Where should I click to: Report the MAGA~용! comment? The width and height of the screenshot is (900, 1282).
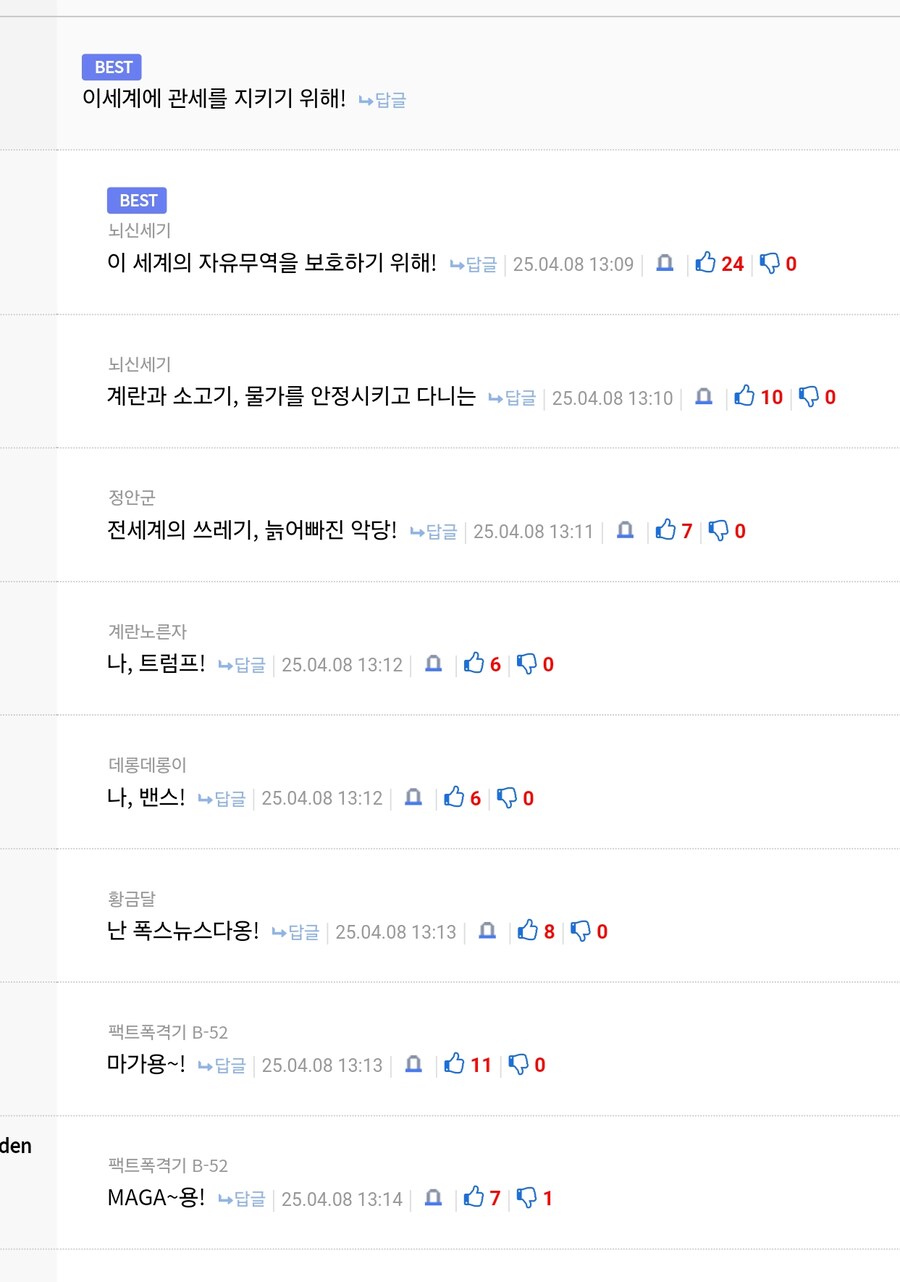click(x=434, y=1198)
